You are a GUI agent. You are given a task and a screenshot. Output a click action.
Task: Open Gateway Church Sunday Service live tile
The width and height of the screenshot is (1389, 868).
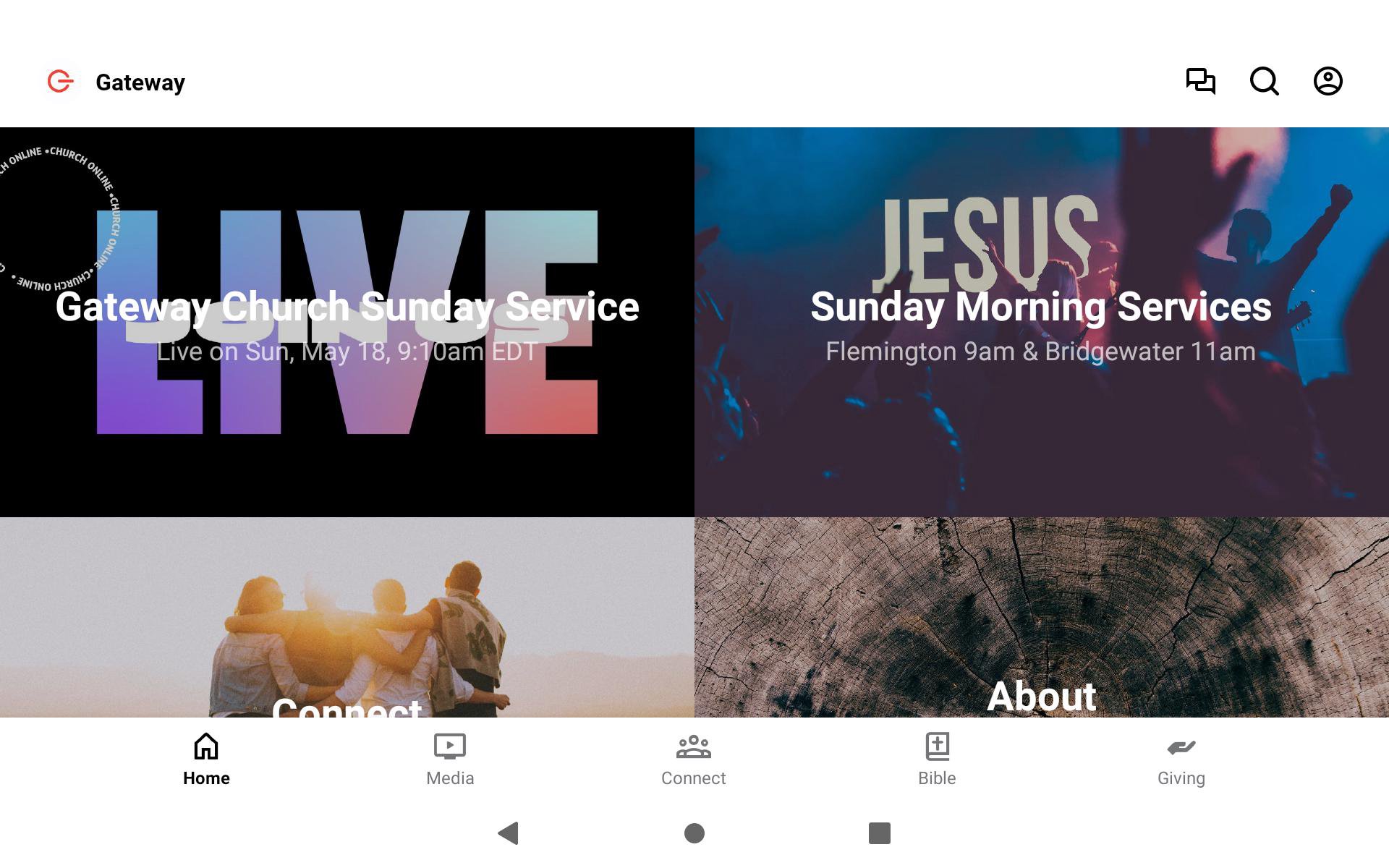pyautogui.click(x=347, y=322)
